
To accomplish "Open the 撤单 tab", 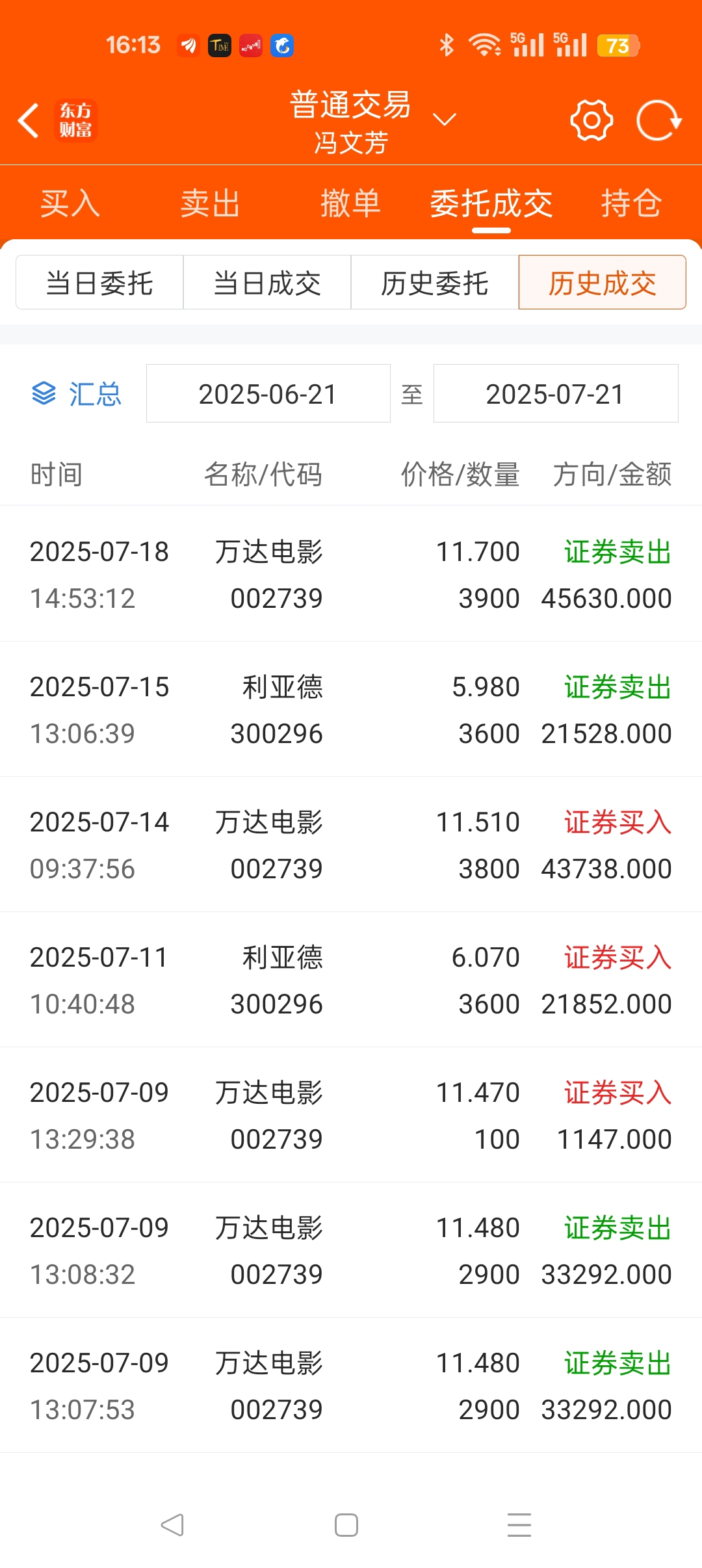I will [351, 203].
